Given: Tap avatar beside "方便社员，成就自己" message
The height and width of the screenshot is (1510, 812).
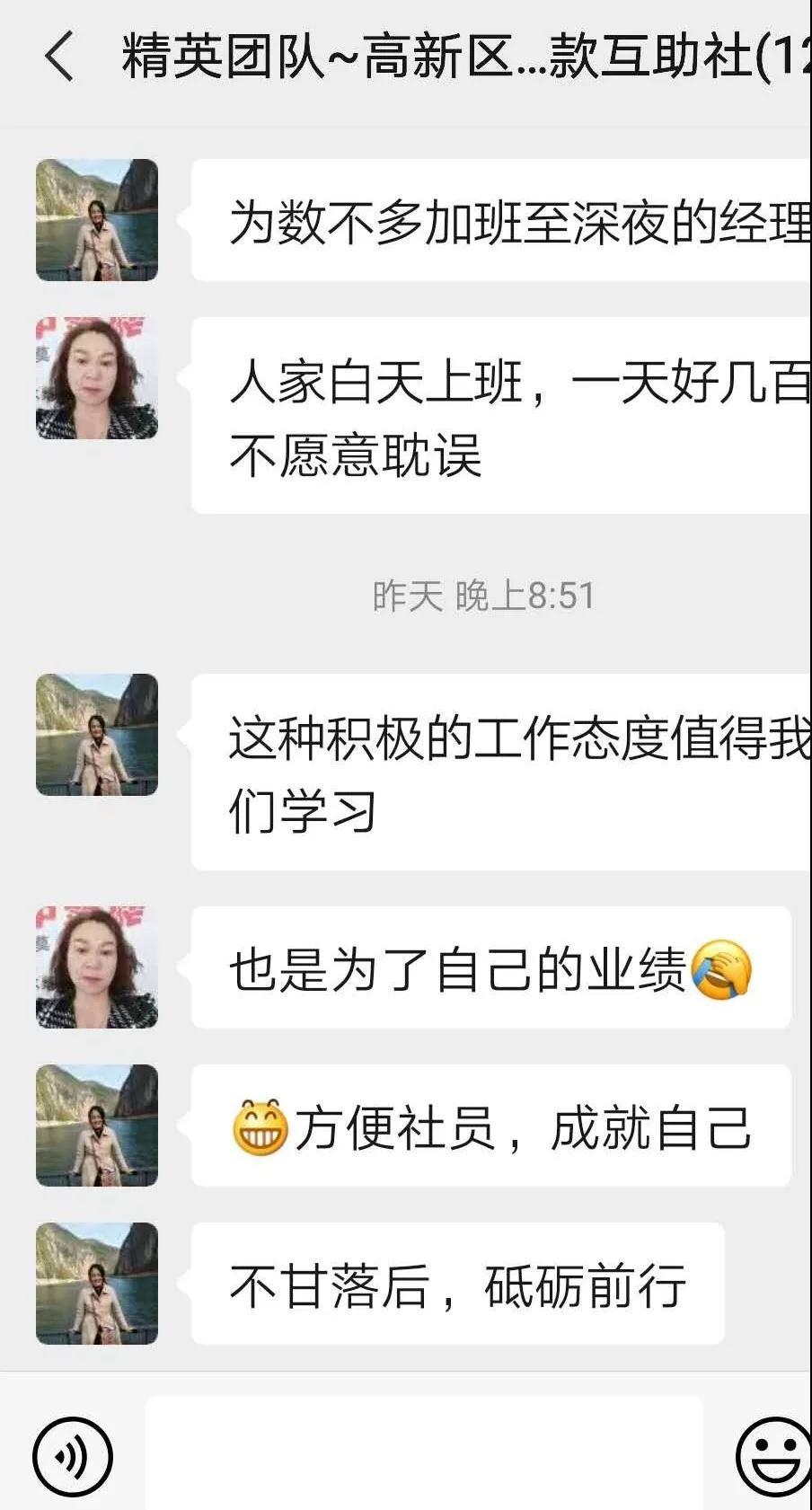Looking at the screenshot, I should (x=97, y=1126).
